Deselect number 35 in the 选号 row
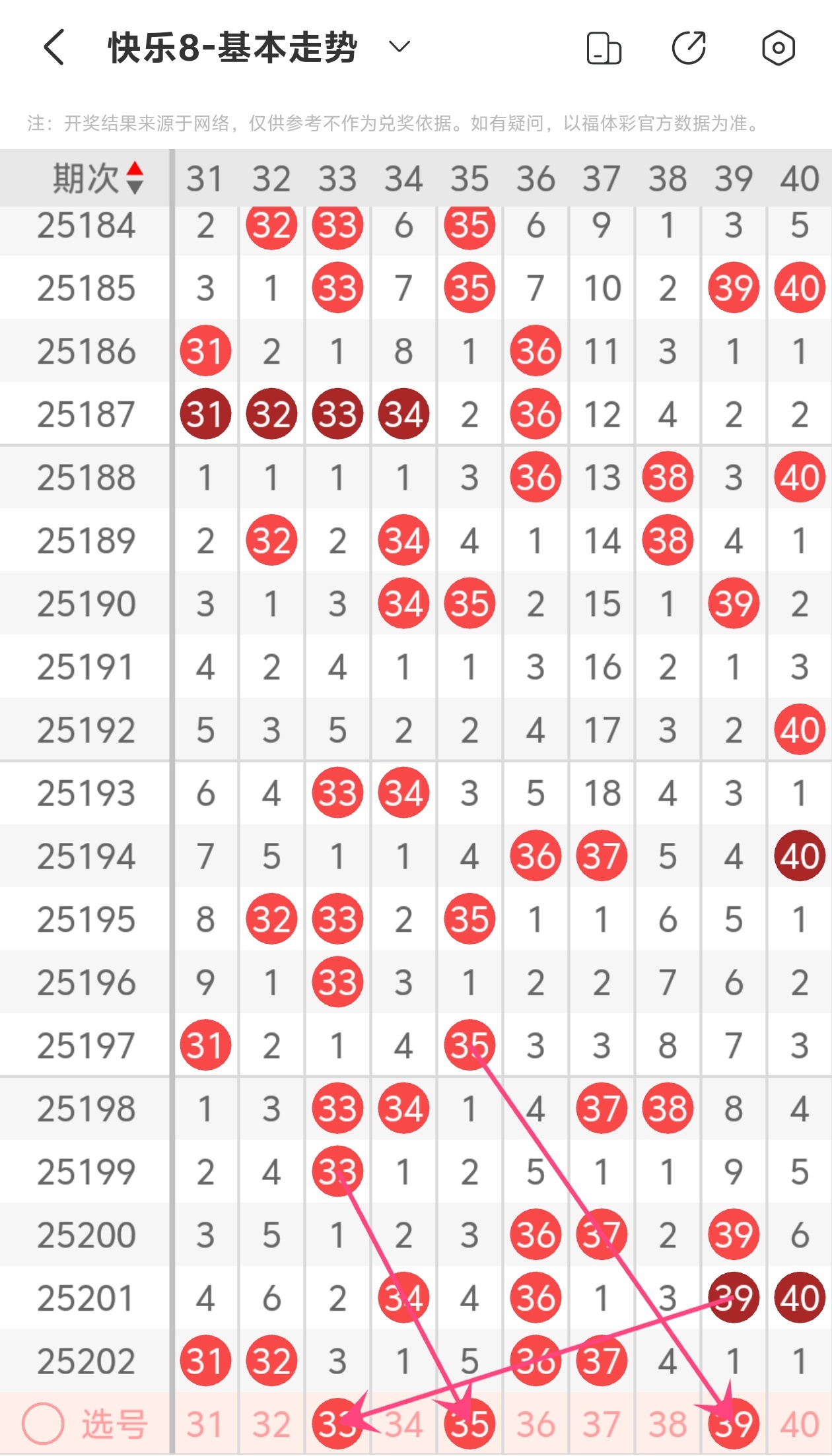This screenshot has width=832, height=1456. click(469, 1424)
